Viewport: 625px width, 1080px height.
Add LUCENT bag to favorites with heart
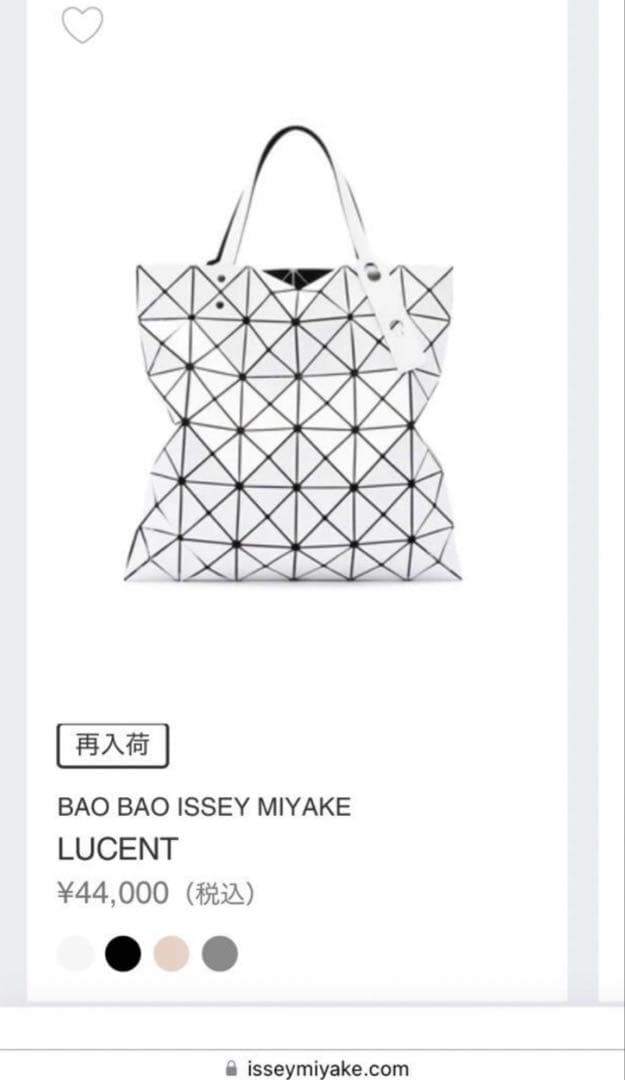click(x=82, y=24)
